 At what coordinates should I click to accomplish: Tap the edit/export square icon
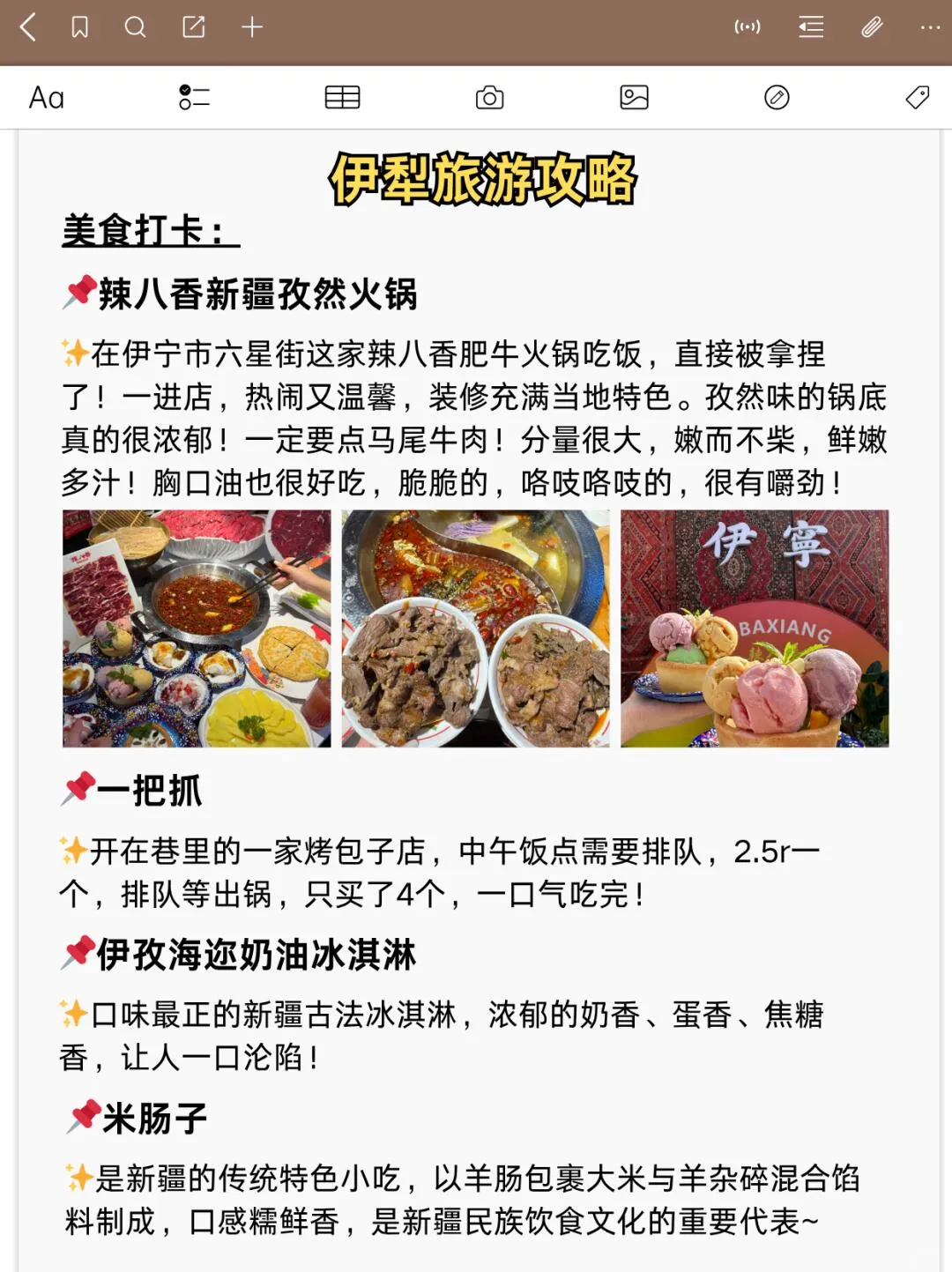pos(193,27)
